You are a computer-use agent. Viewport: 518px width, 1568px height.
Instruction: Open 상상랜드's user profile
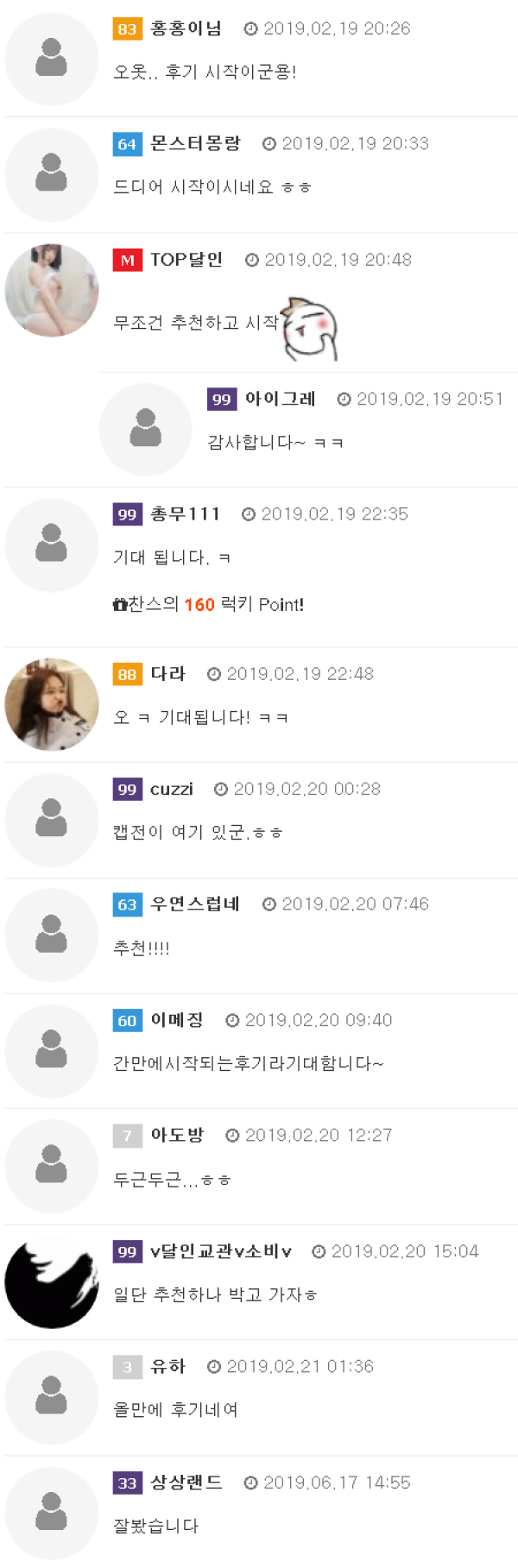tap(186, 1483)
